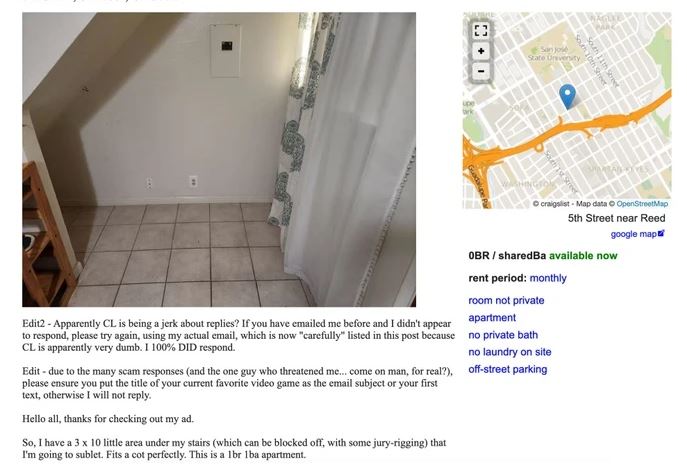
Task: Open the 'no laundry on site' attribute
Action: pyautogui.click(x=509, y=352)
